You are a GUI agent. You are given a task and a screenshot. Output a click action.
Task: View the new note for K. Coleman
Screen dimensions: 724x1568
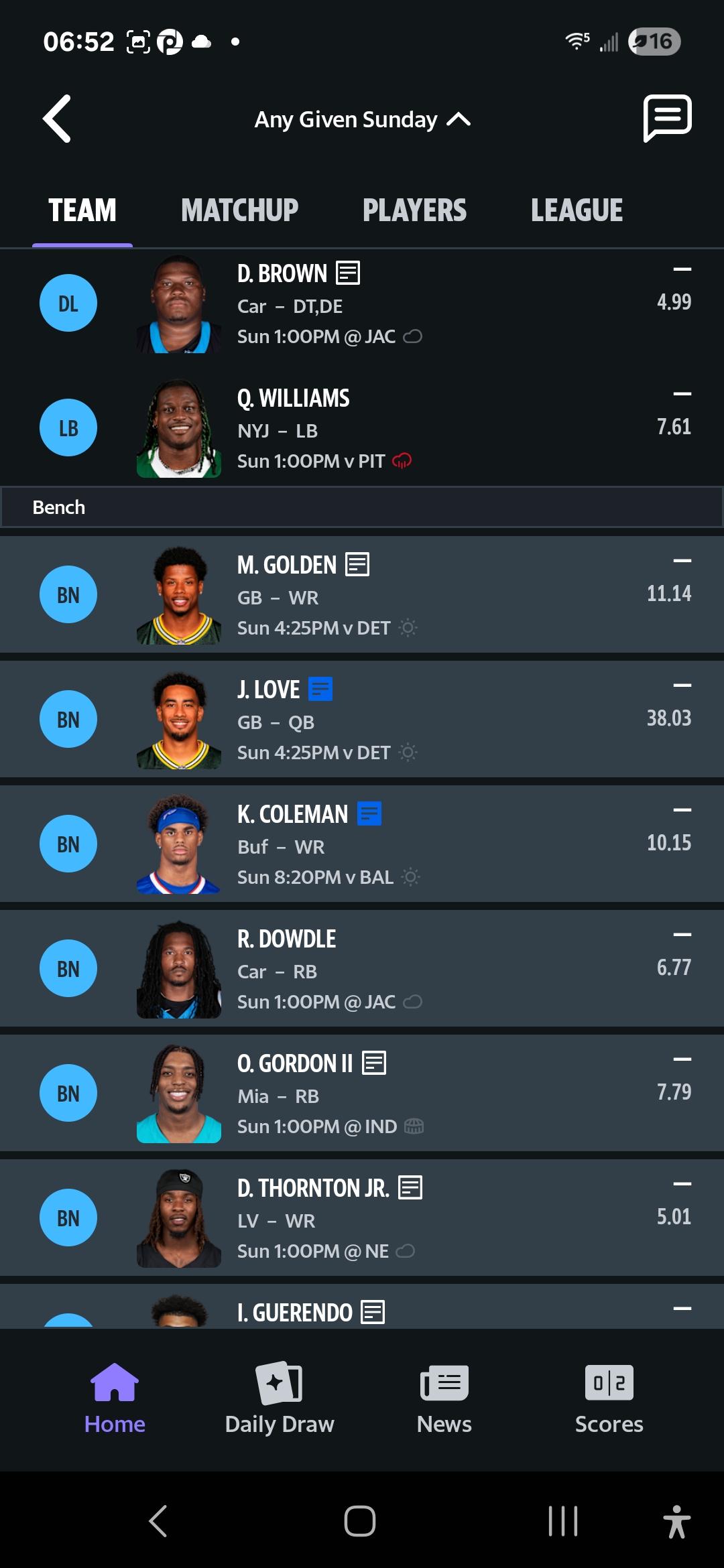click(x=369, y=813)
